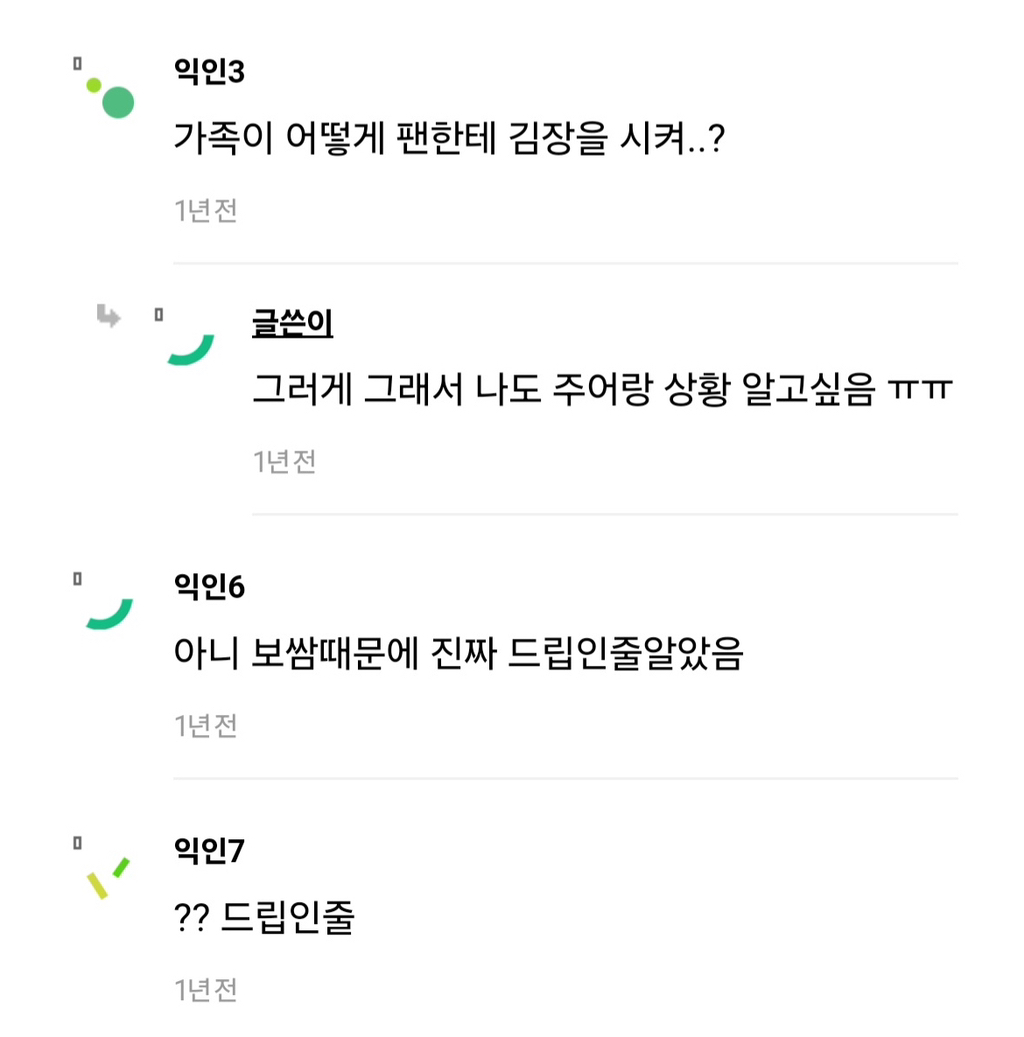Click the 1년전 timestamp under 익인3's comment
The height and width of the screenshot is (1037, 1024).
[205, 210]
